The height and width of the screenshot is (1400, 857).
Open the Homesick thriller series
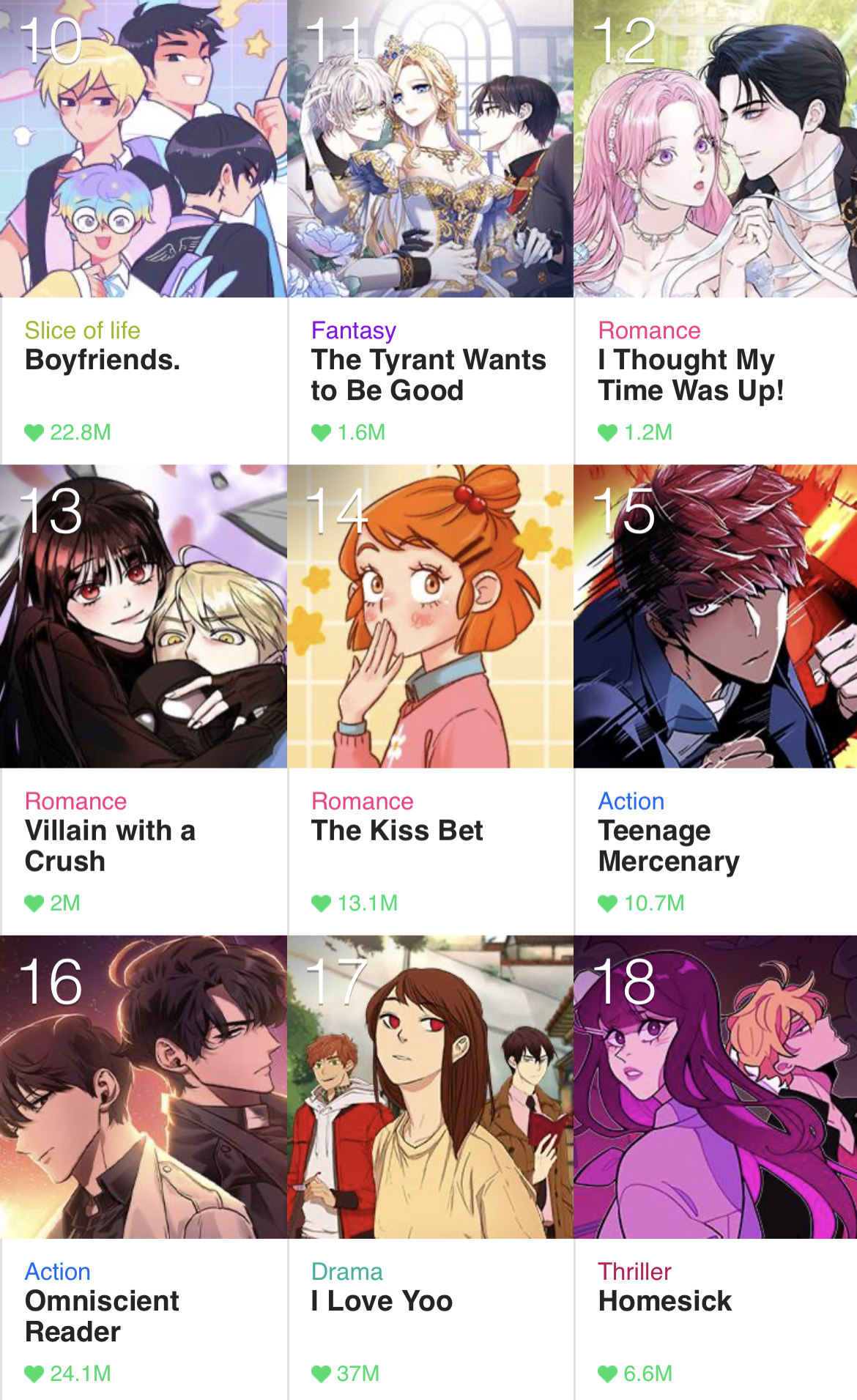coord(716,1168)
